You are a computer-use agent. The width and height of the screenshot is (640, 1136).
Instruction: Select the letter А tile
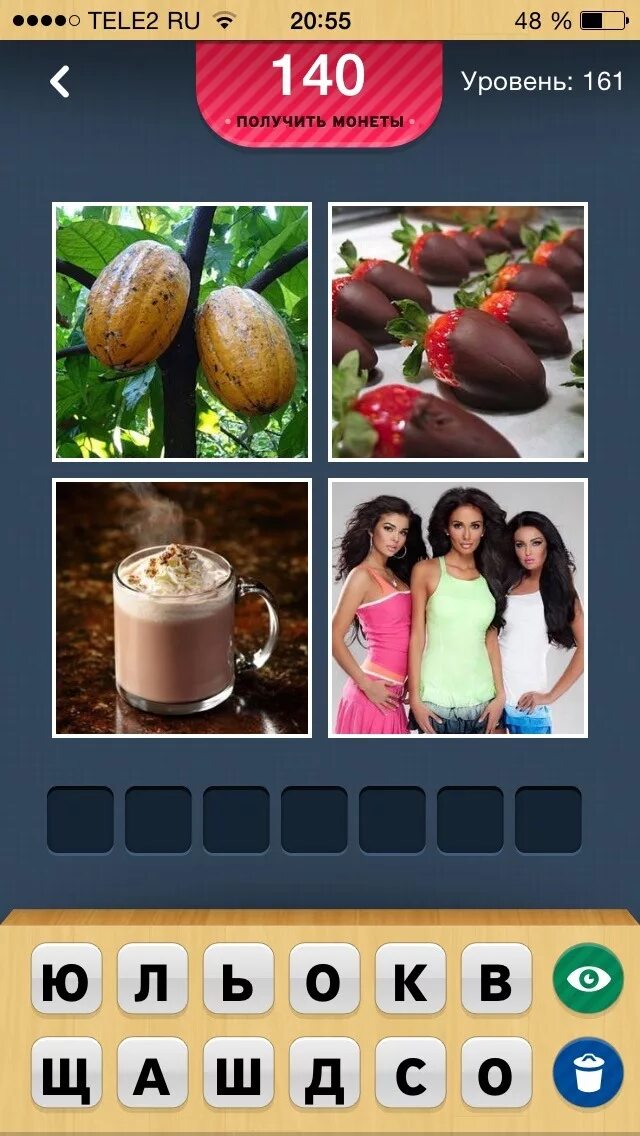(152, 1074)
